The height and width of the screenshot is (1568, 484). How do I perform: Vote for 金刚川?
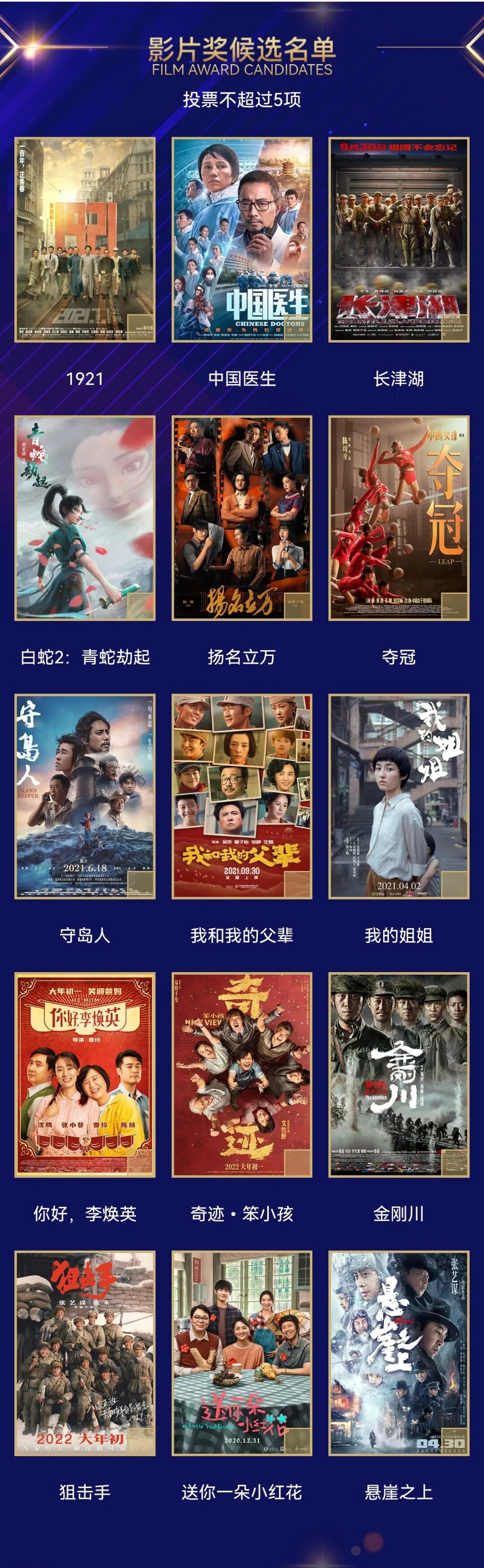tap(399, 1074)
